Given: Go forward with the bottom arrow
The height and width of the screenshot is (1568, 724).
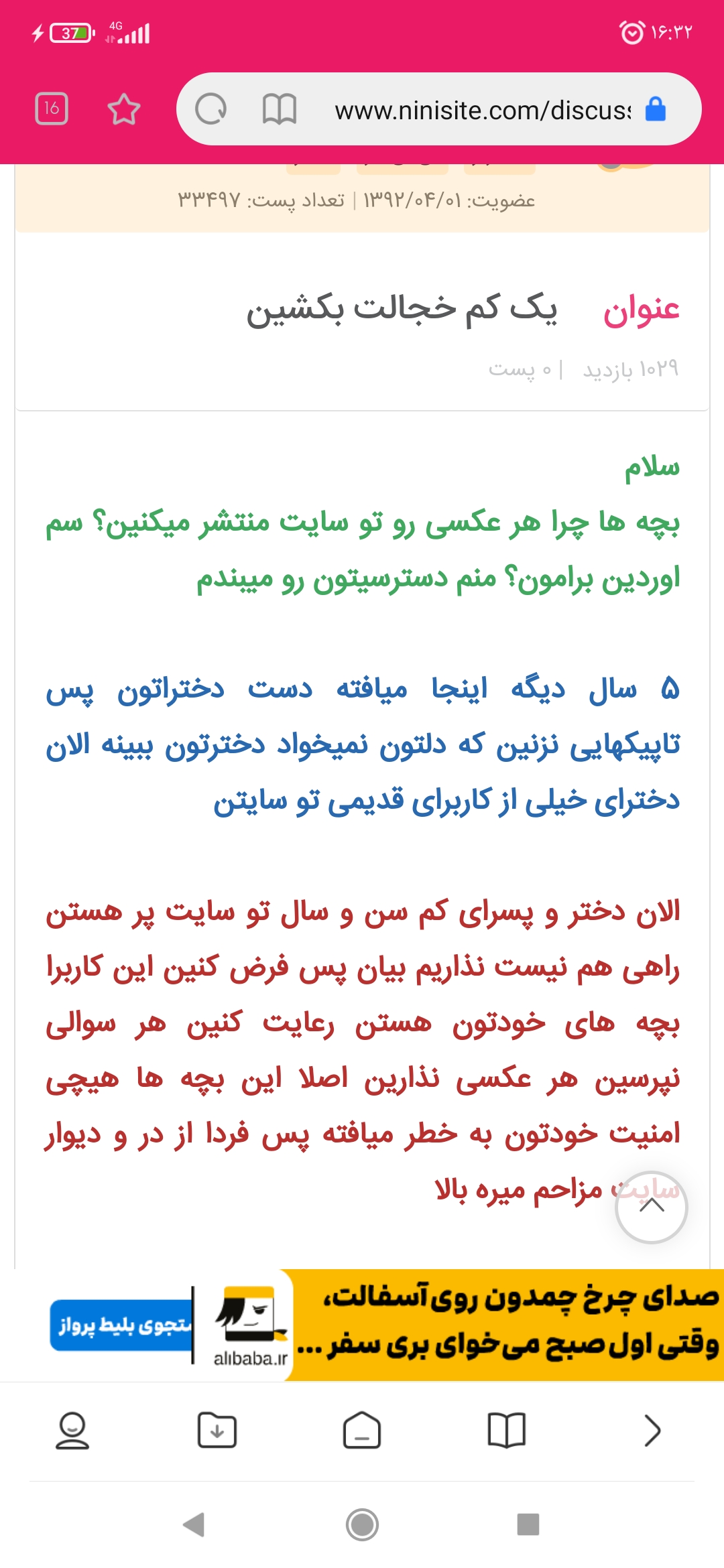Looking at the screenshot, I should (652, 1431).
